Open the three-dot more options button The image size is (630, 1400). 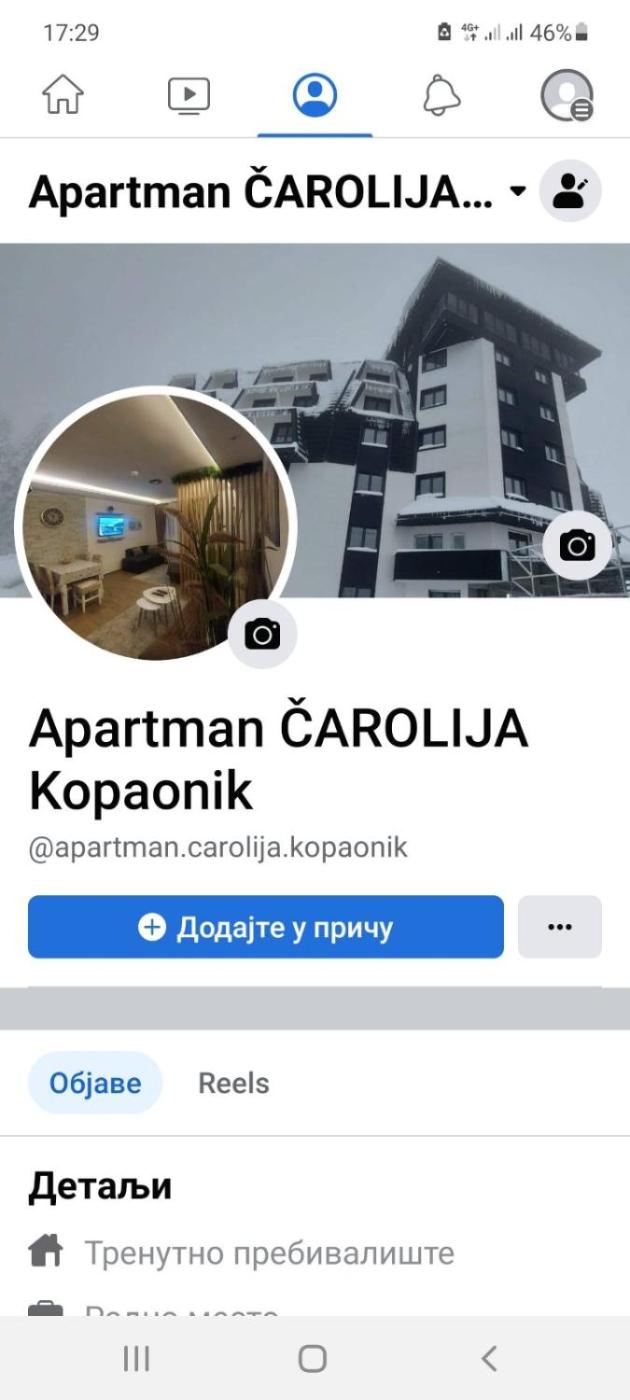[560, 927]
